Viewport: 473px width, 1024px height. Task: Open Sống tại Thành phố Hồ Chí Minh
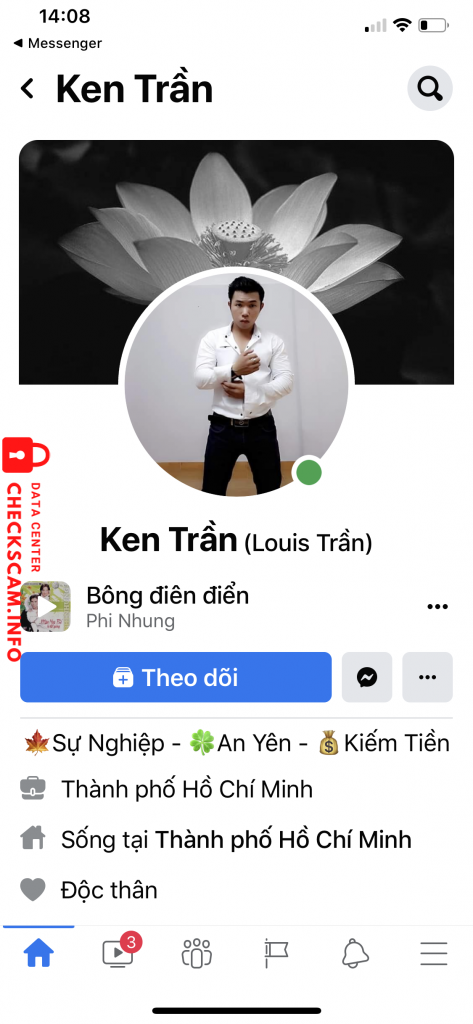pos(236,839)
